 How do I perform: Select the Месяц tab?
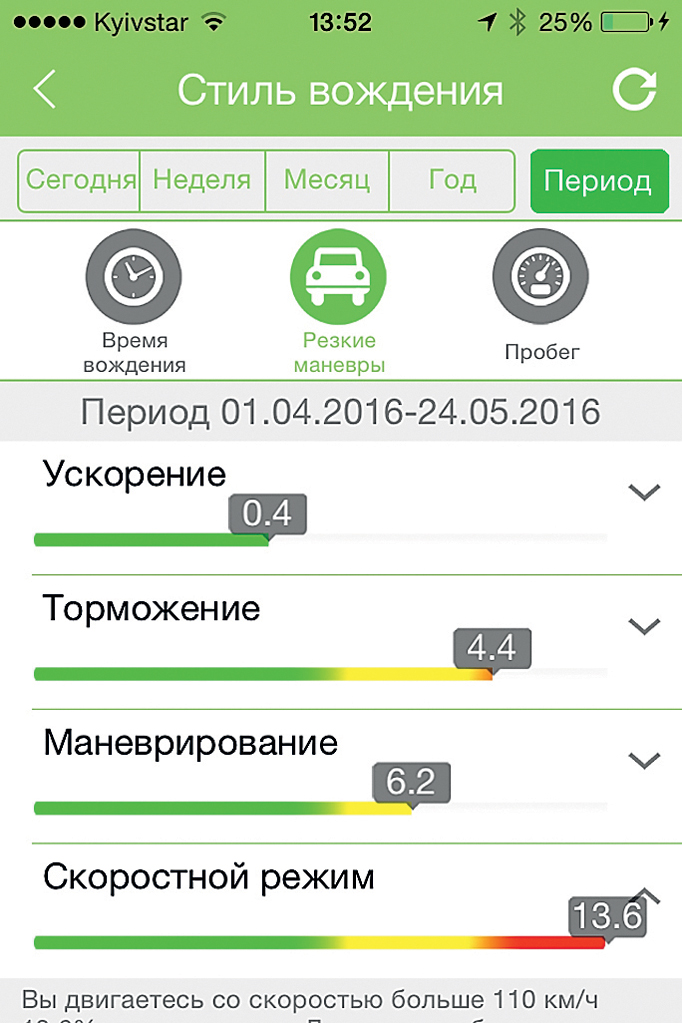[327, 181]
